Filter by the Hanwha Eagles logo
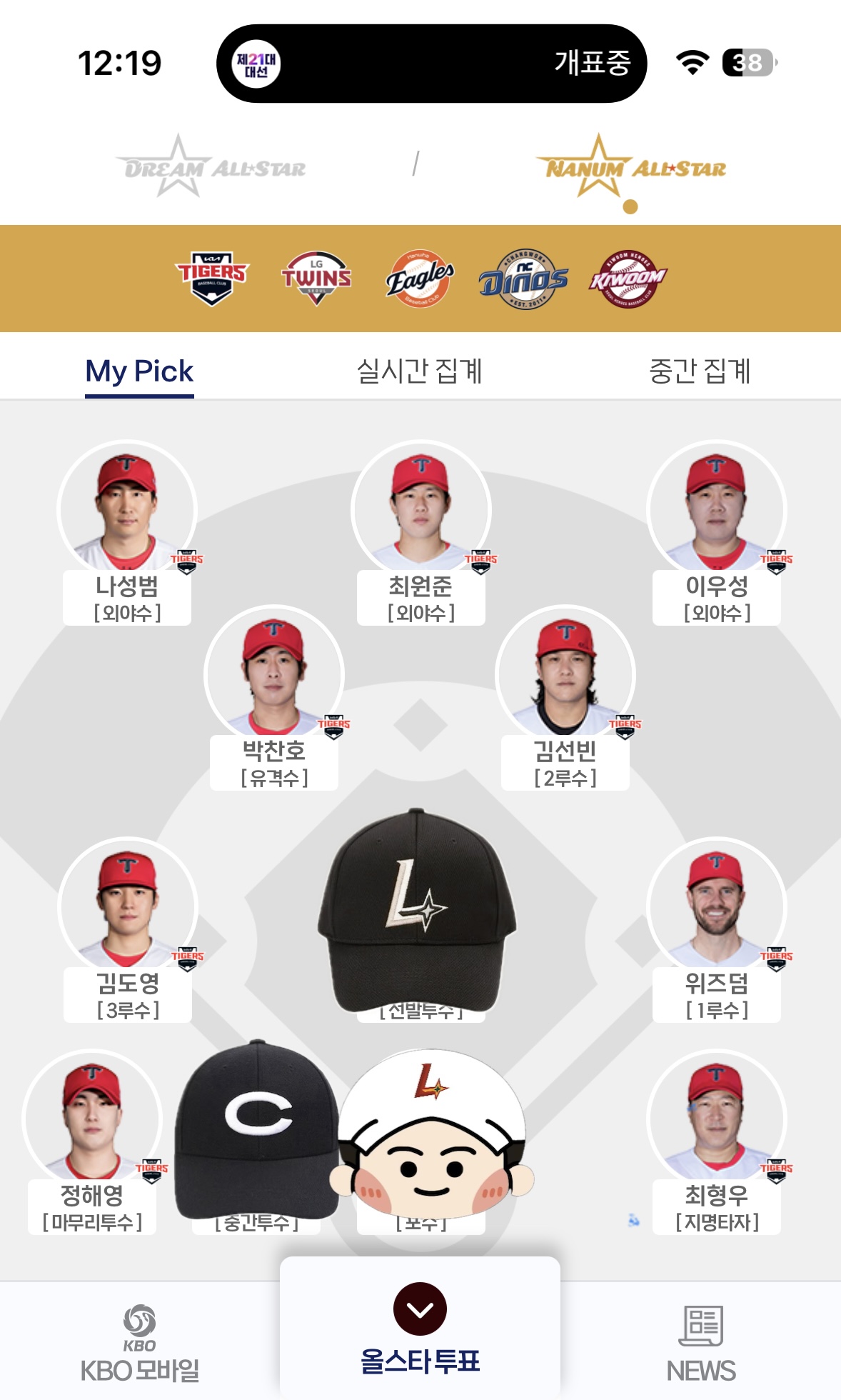841x1400 pixels. (420, 279)
